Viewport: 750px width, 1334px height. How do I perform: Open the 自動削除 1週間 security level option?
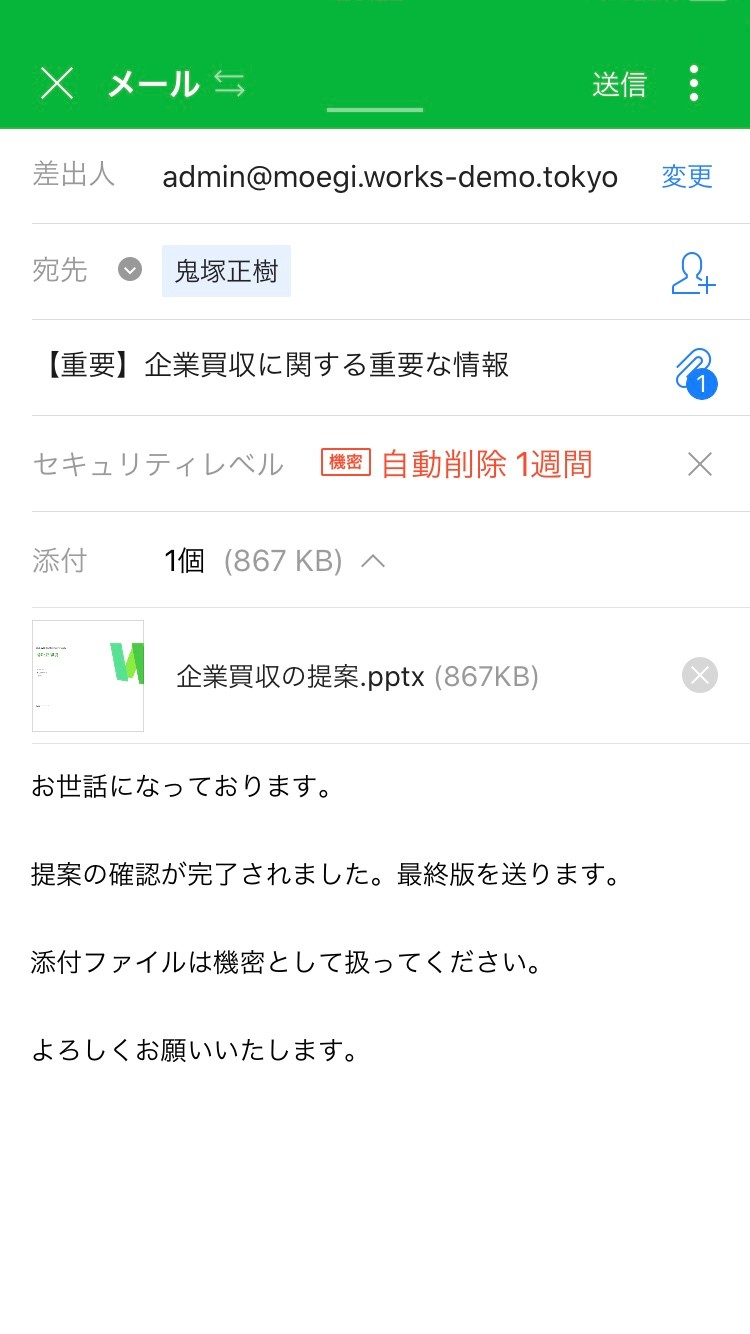point(486,464)
